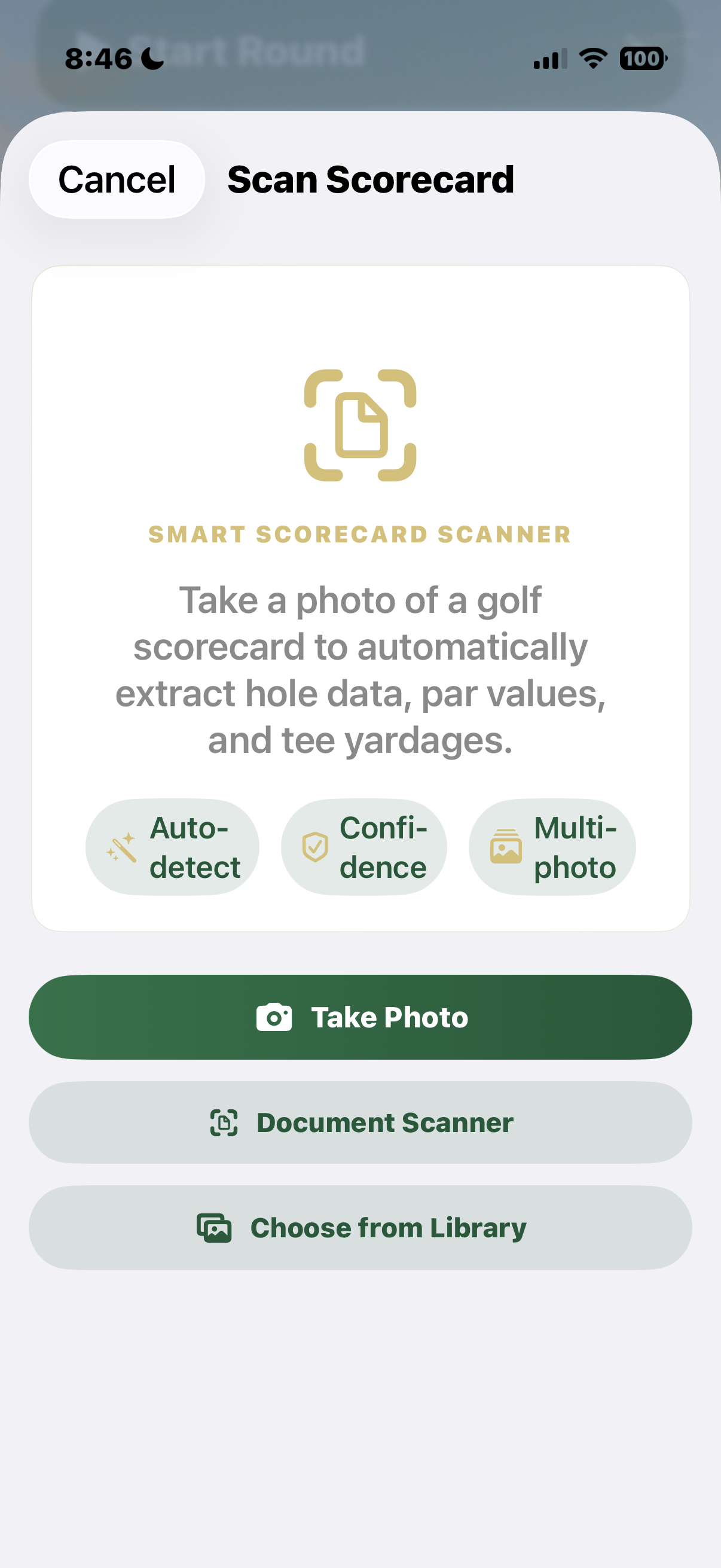Open the Document Scanner

pos(360,1122)
